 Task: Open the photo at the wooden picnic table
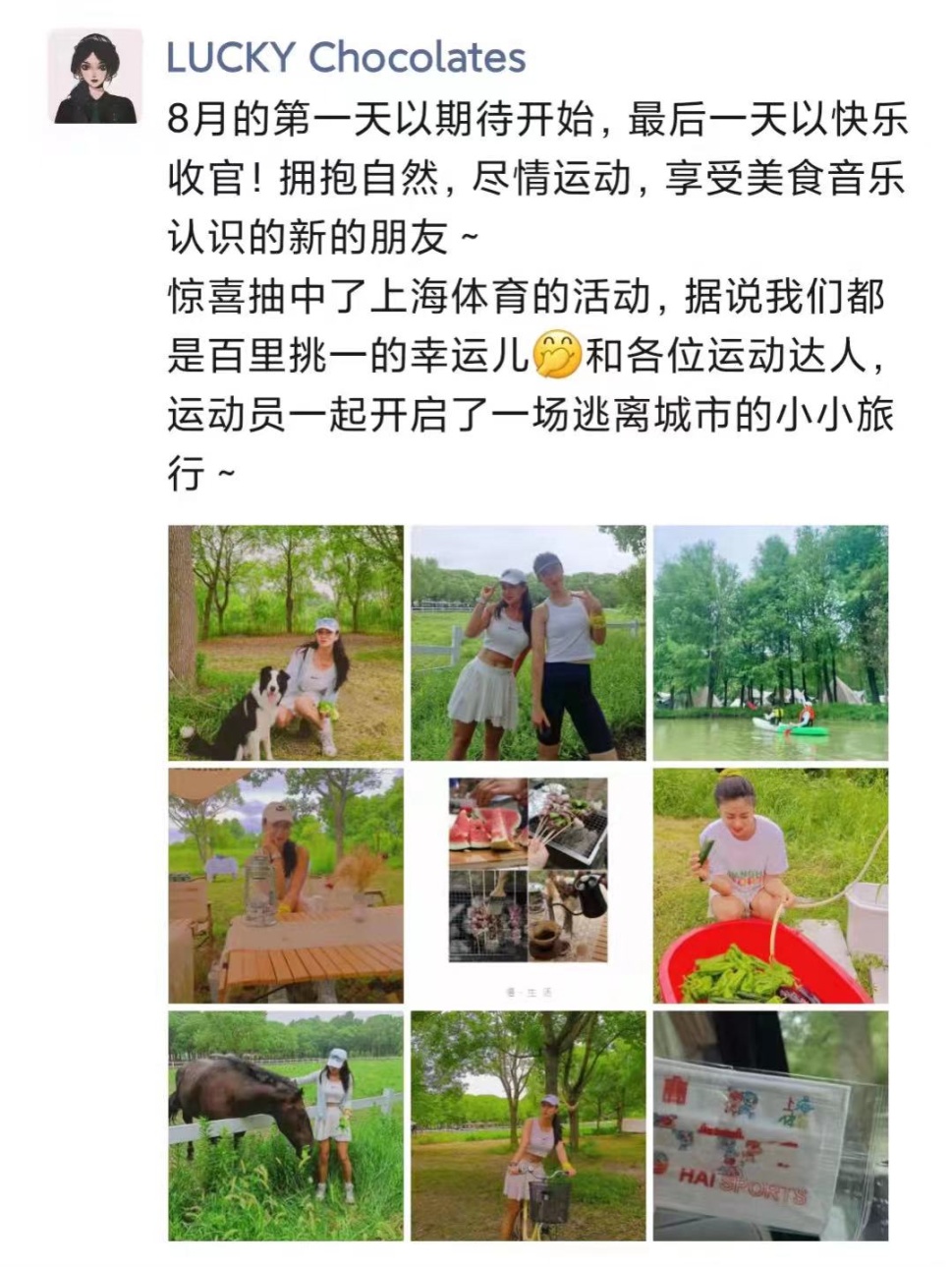286,886
